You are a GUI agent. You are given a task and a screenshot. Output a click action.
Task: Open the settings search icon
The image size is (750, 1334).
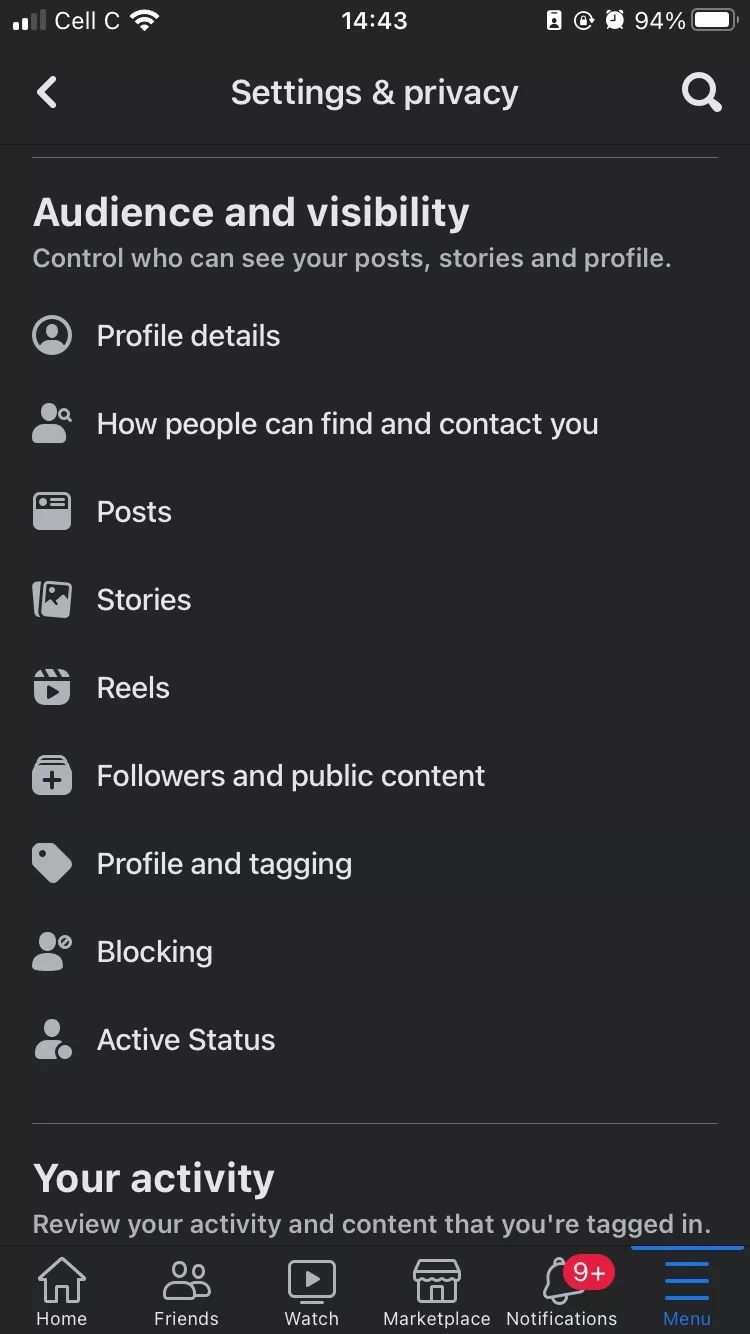click(701, 93)
